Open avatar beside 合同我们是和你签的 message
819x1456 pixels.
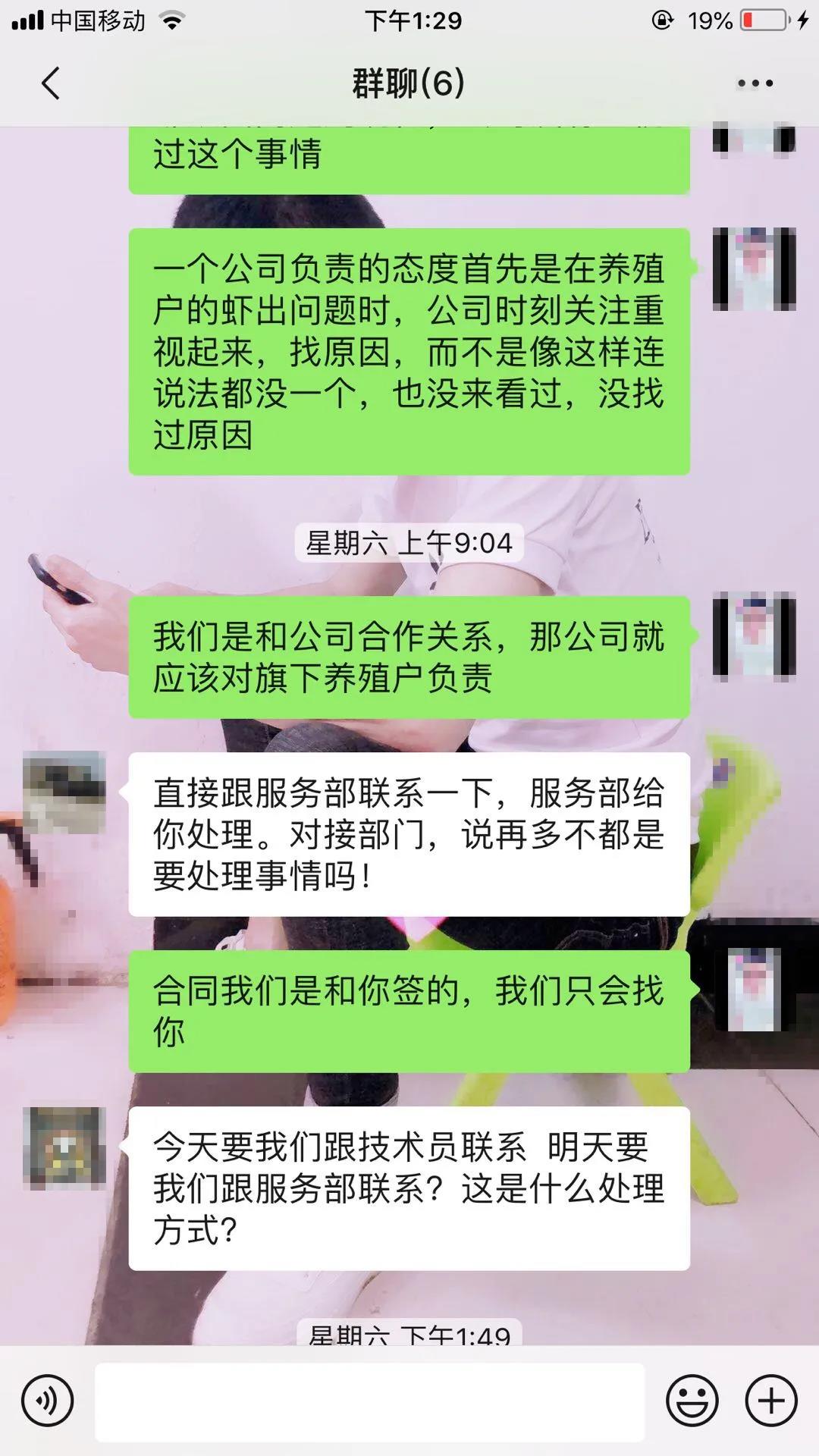(755, 990)
